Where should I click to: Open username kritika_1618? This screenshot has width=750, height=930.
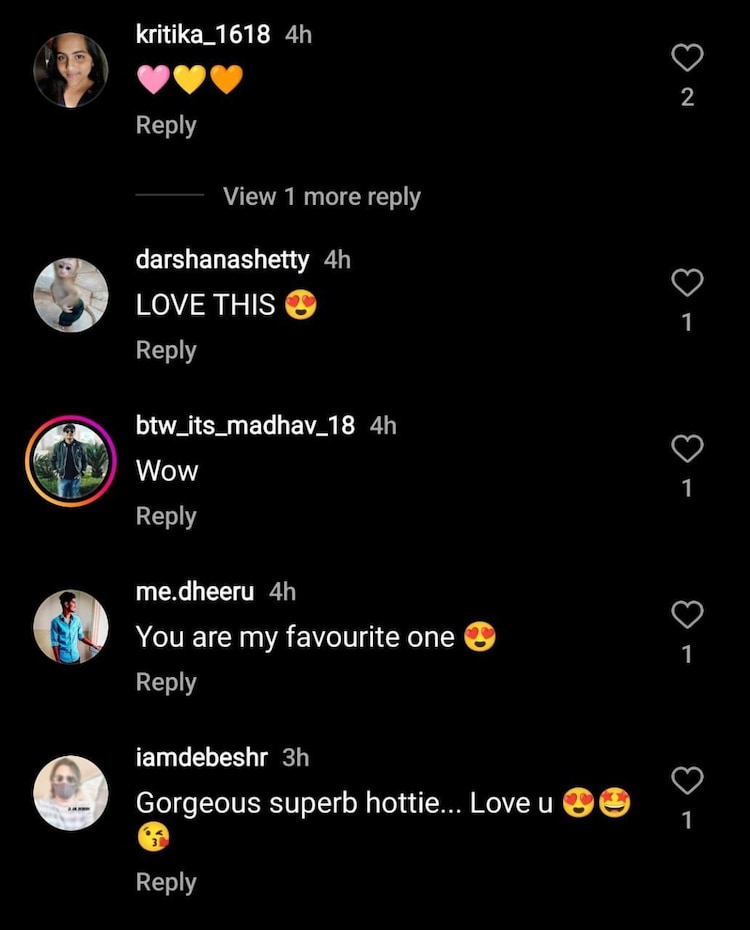coord(200,33)
